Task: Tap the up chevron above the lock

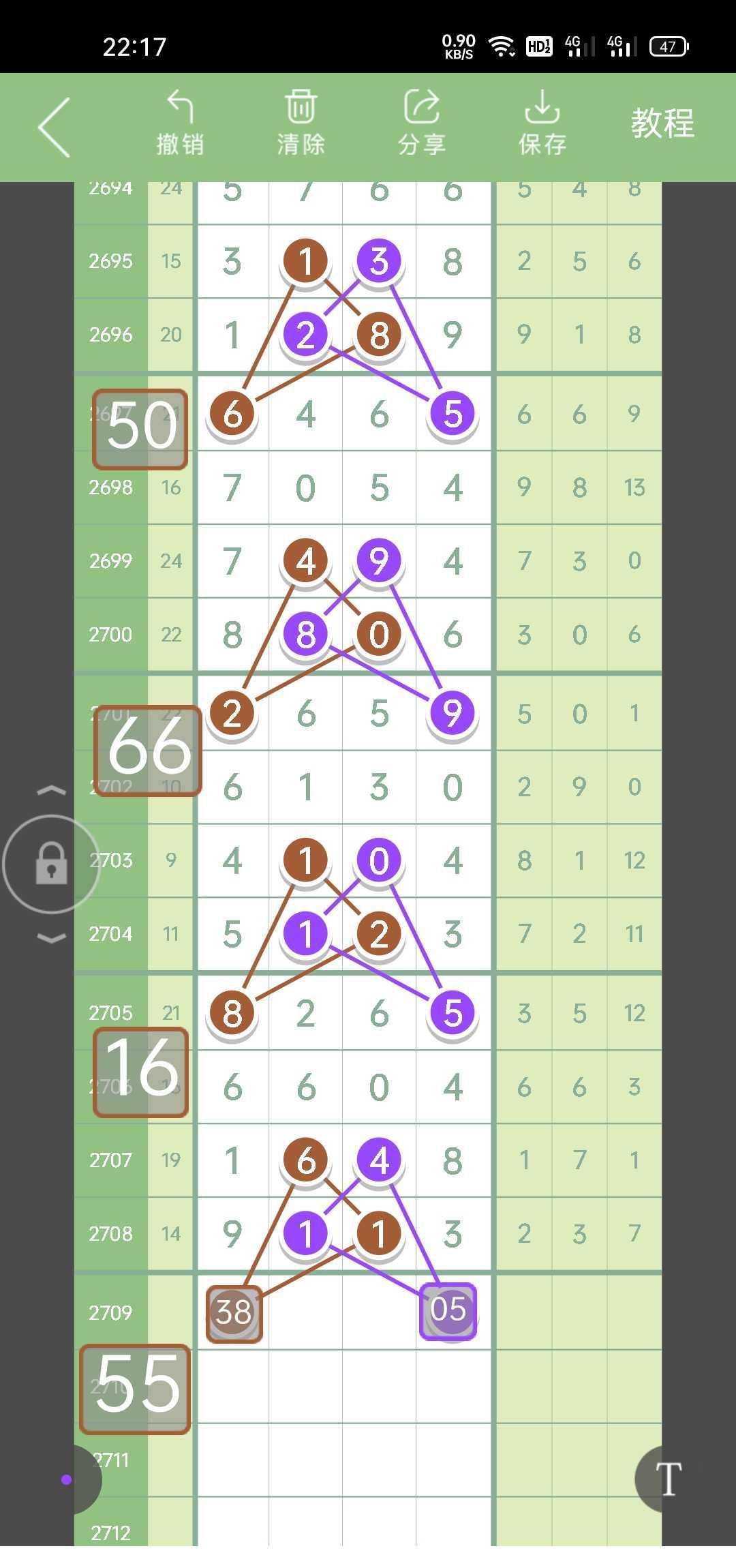Action: click(x=52, y=790)
